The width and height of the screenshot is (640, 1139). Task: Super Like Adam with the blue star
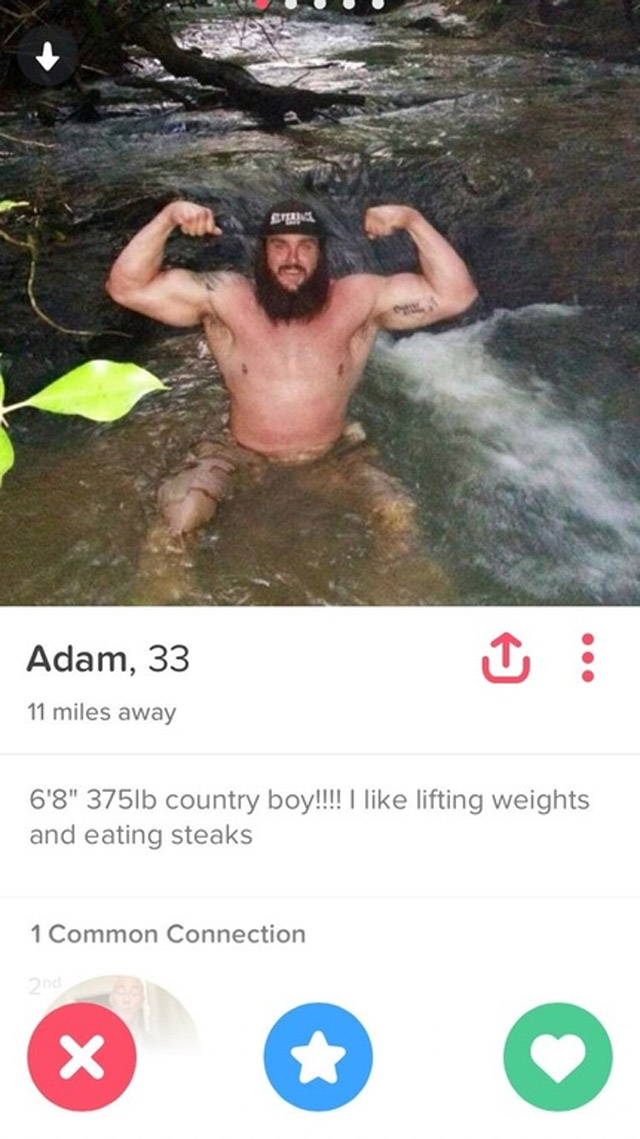318,1057
